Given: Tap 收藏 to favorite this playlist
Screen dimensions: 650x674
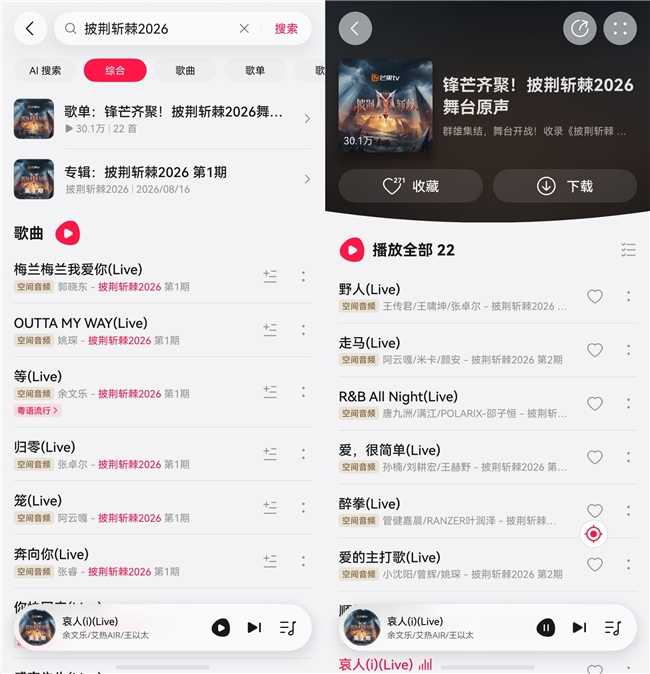Looking at the screenshot, I should pos(411,186).
